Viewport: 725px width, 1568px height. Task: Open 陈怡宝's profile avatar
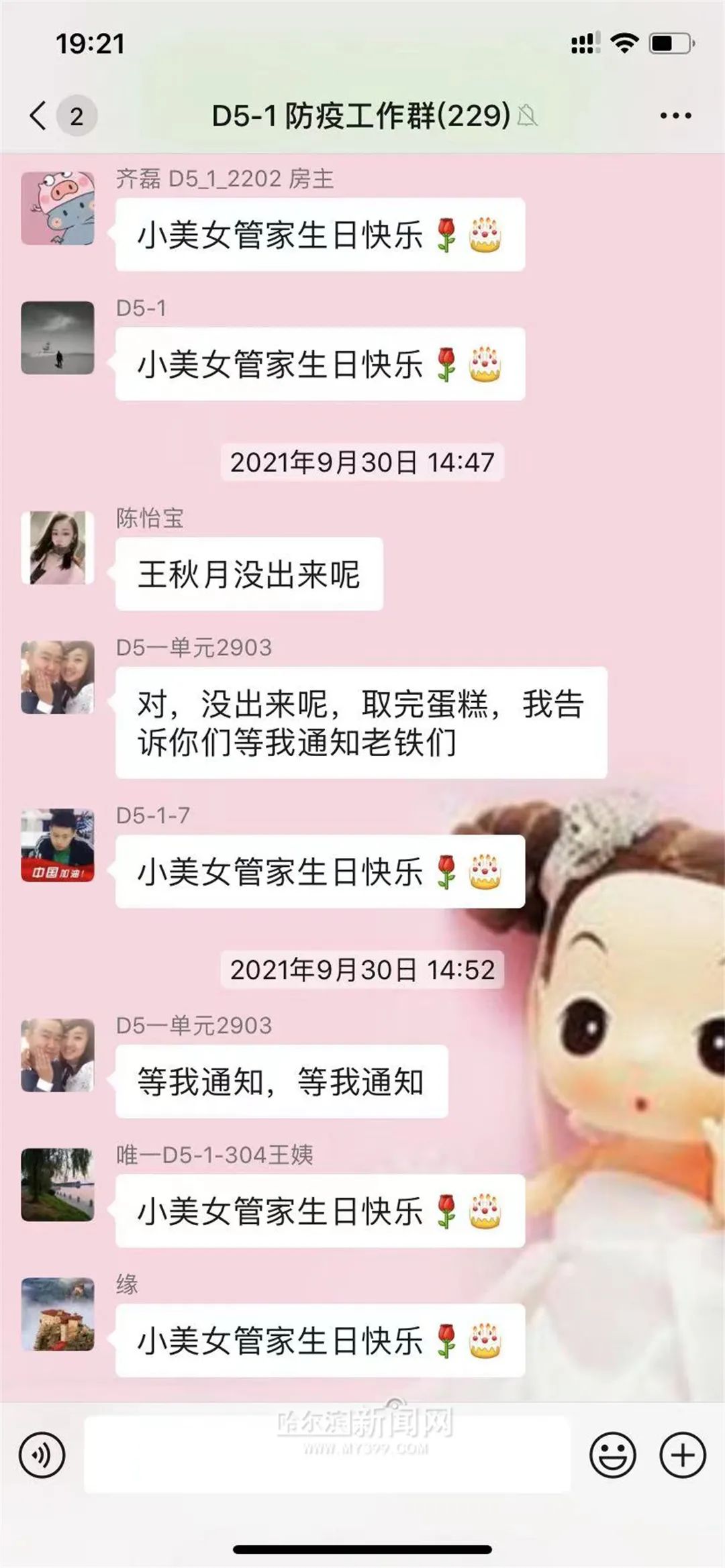click(x=58, y=547)
